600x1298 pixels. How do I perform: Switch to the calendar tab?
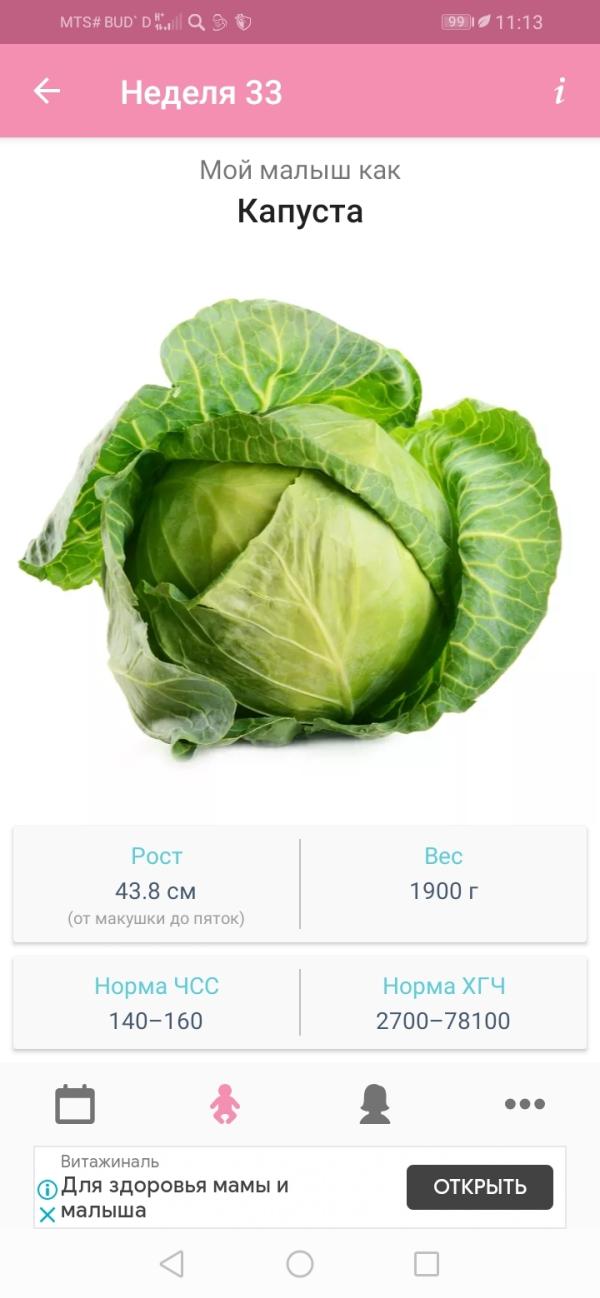click(75, 1104)
